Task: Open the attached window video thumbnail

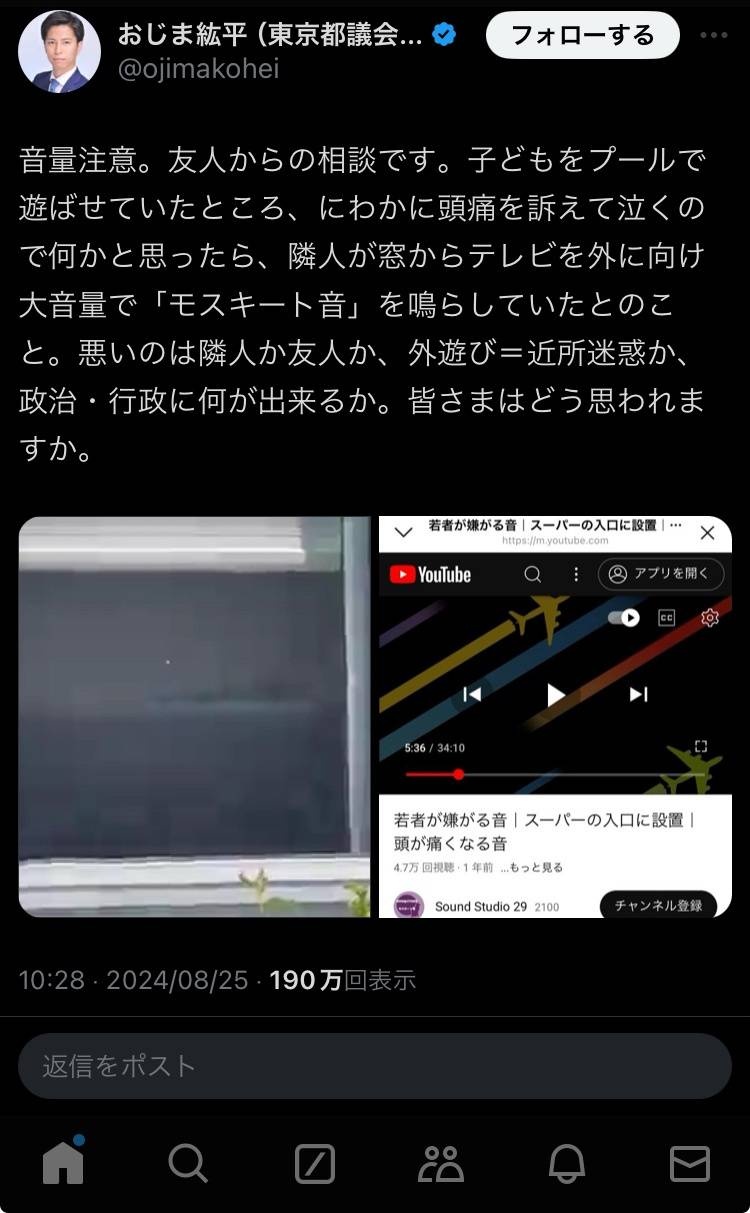Action: pyautogui.click(x=194, y=716)
